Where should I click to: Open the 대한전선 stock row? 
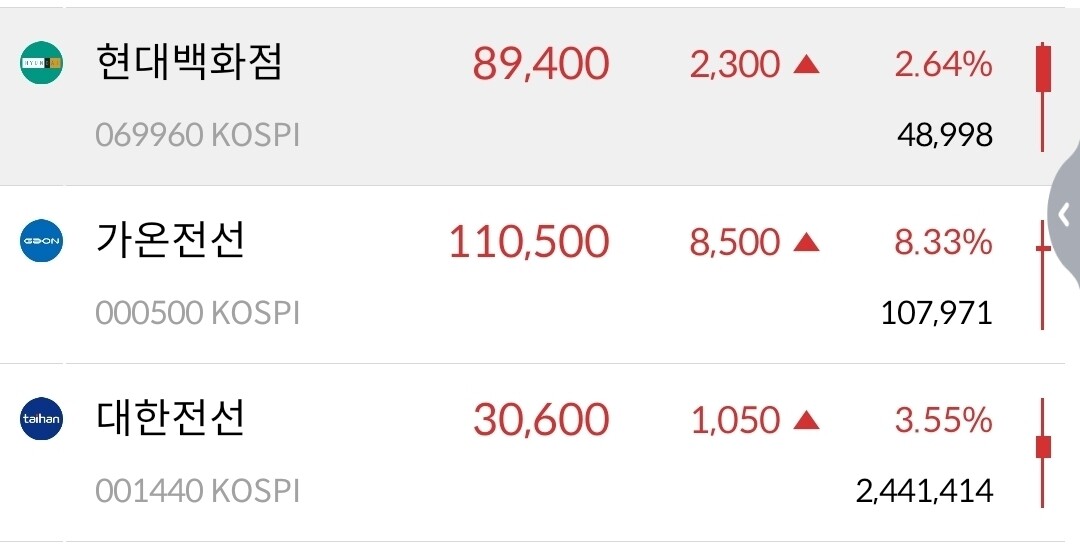[x=540, y=453]
